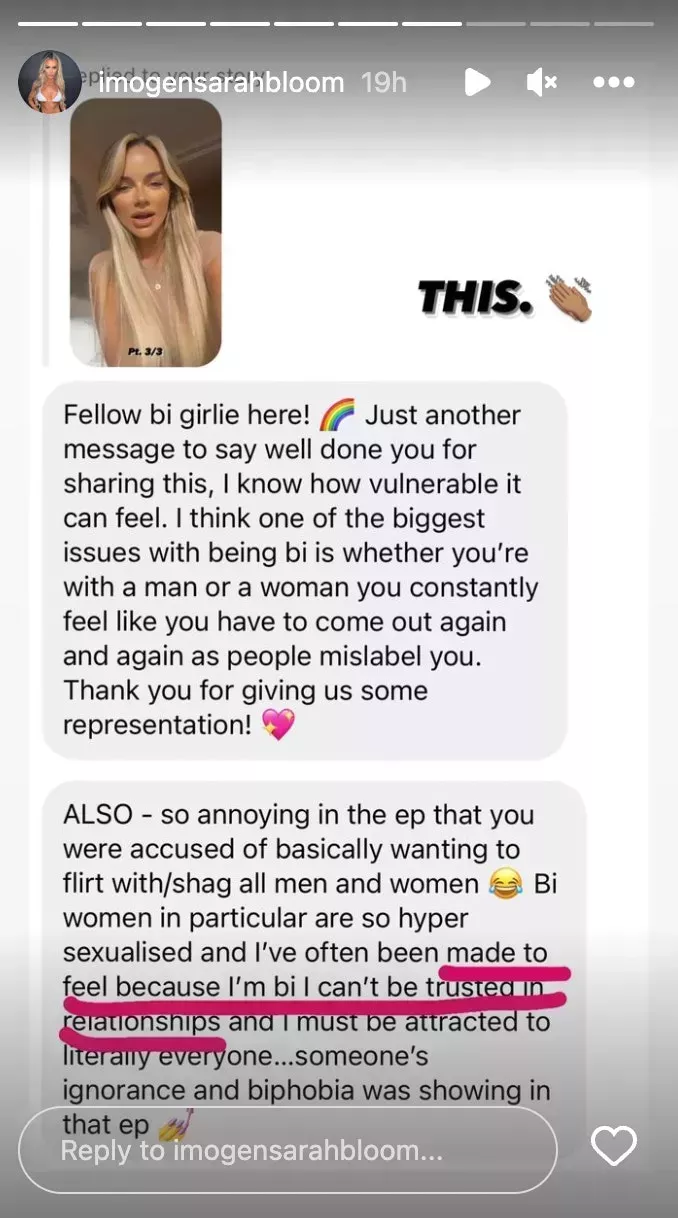Open the imogensarahbloom username link

[x=221, y=82]
